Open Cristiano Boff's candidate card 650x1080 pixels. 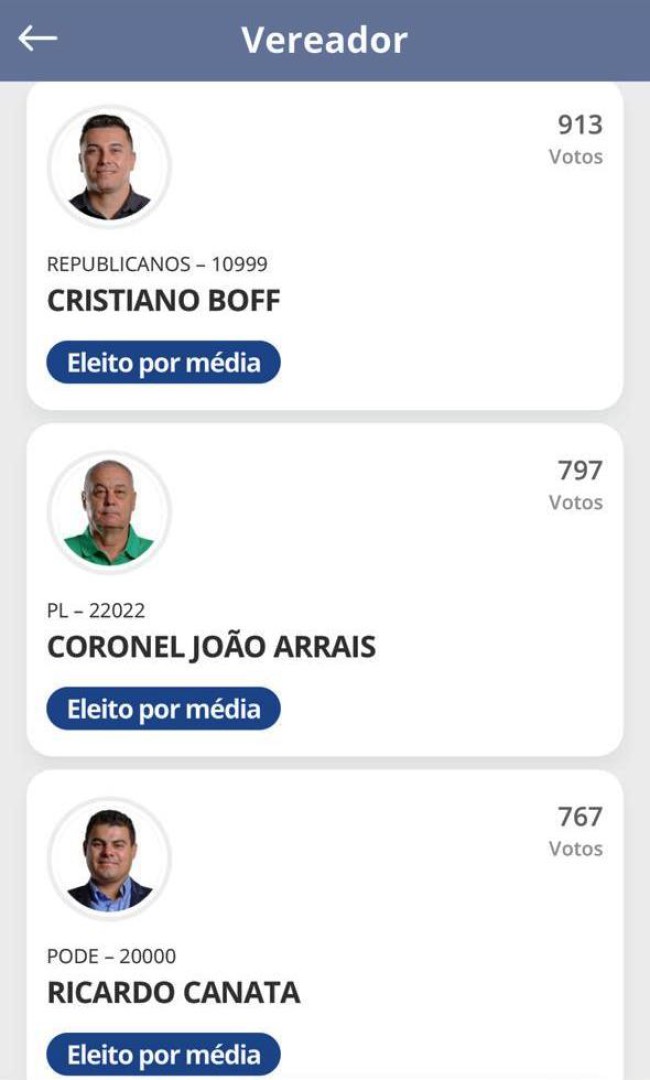click(x=325, y=246)
